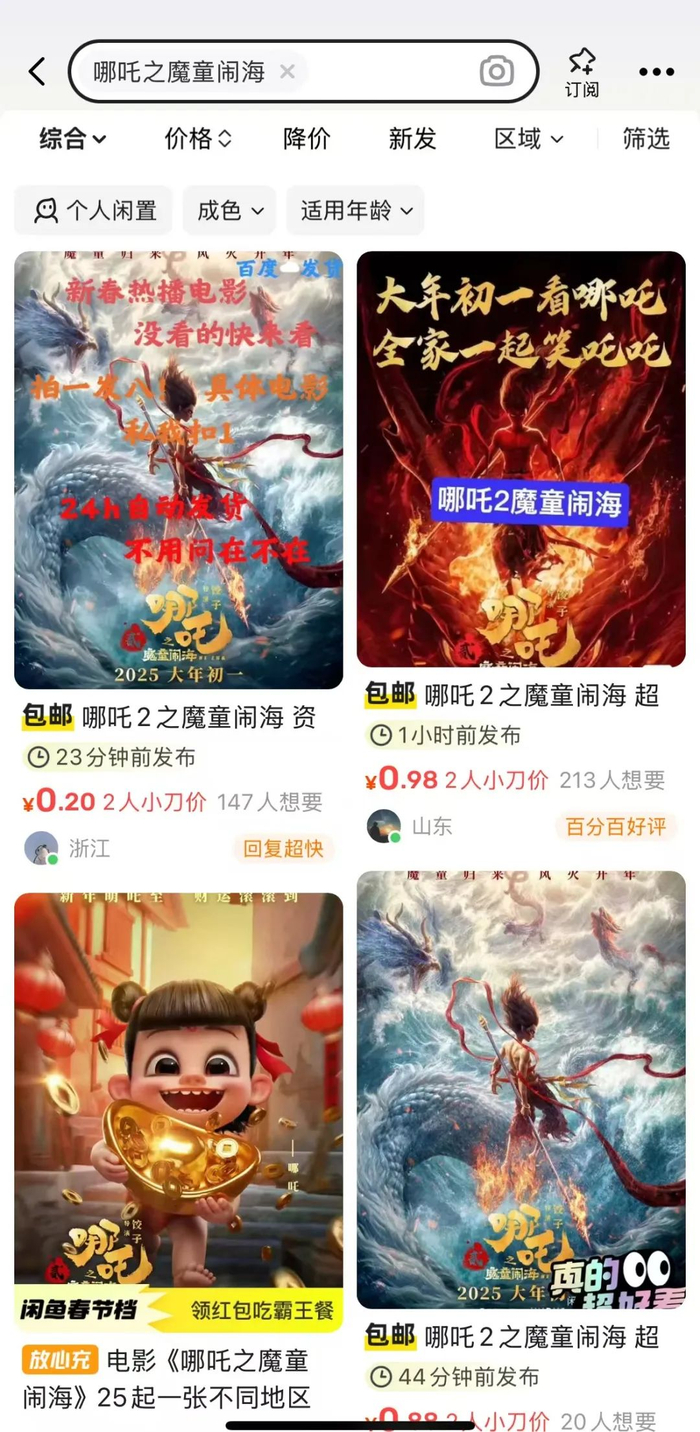Expand the 成色 condition dropdown
Image resolution: width=700 pixels, height=1432 pixels.
229,210
